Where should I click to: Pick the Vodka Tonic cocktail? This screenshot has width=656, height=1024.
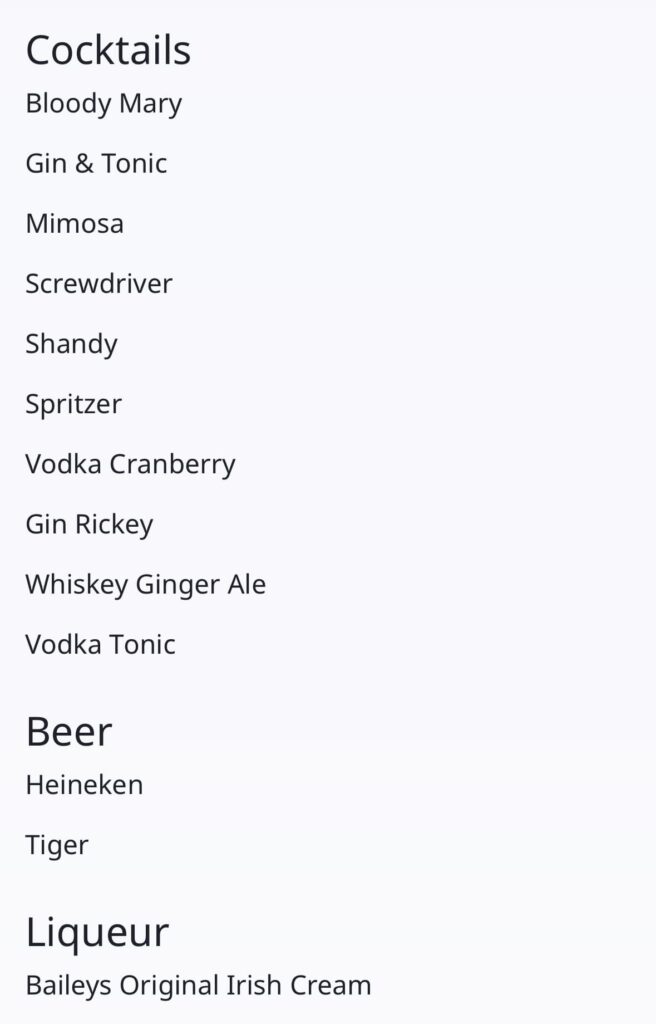coord(100,644)
